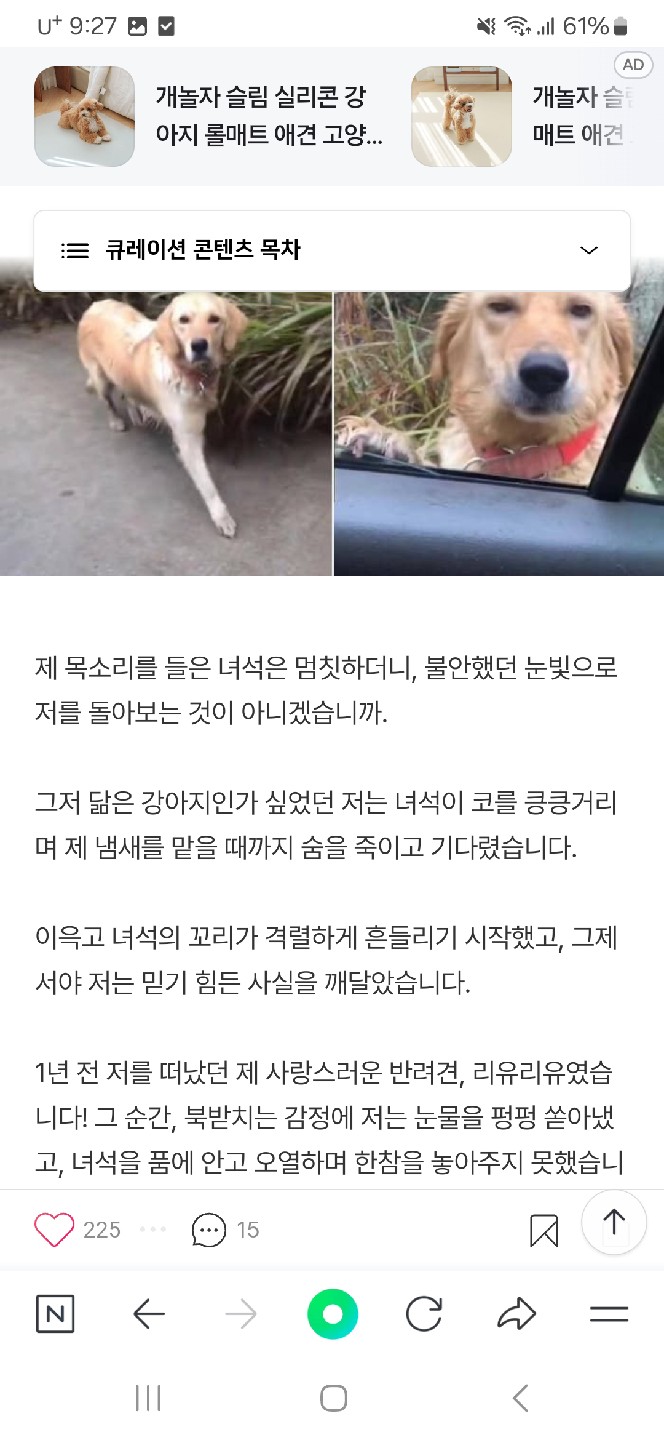Share this page
The image size is (664, 1440).
pyautogui.click(x=516, y=1314)
